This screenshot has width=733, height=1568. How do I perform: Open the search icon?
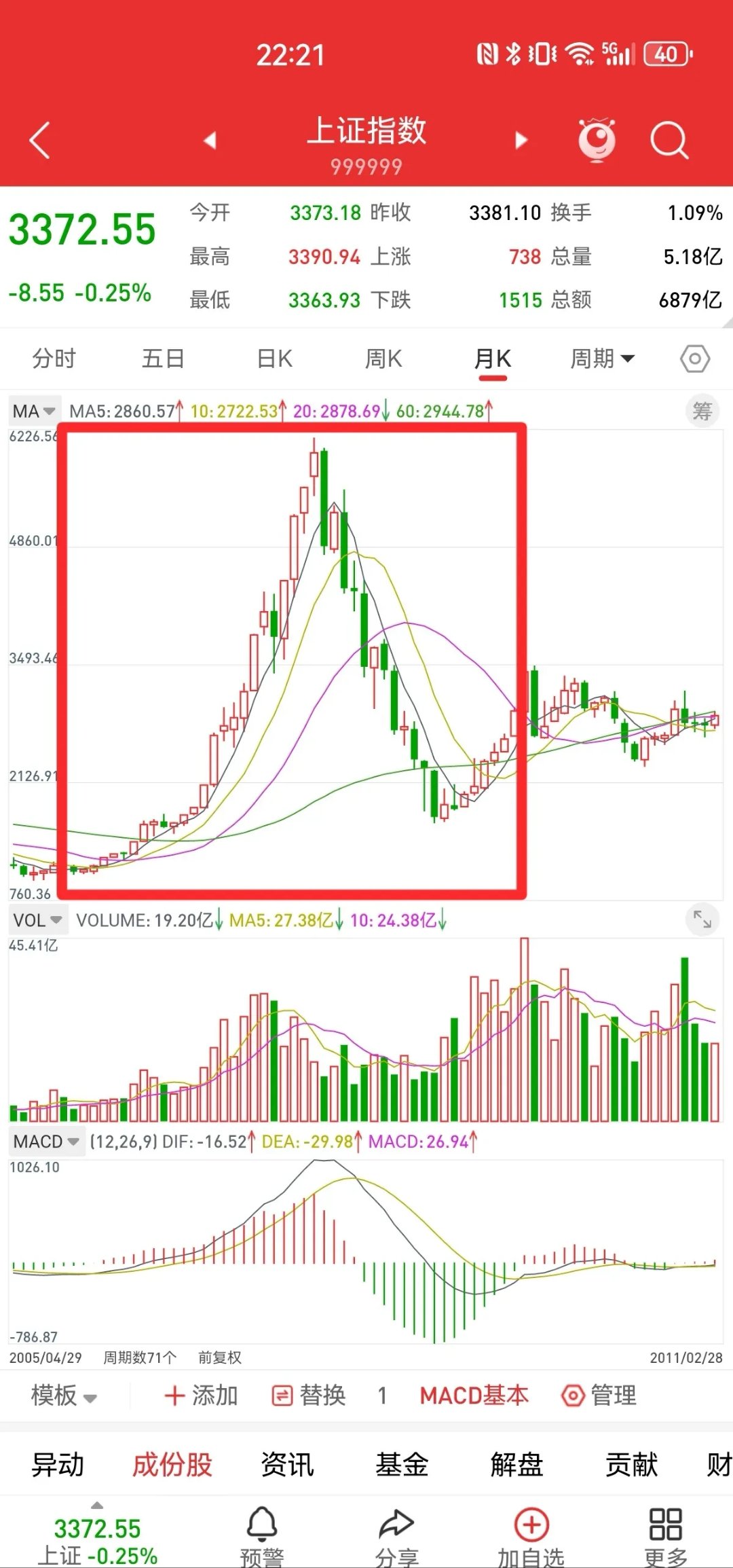(x=669, y=138)
